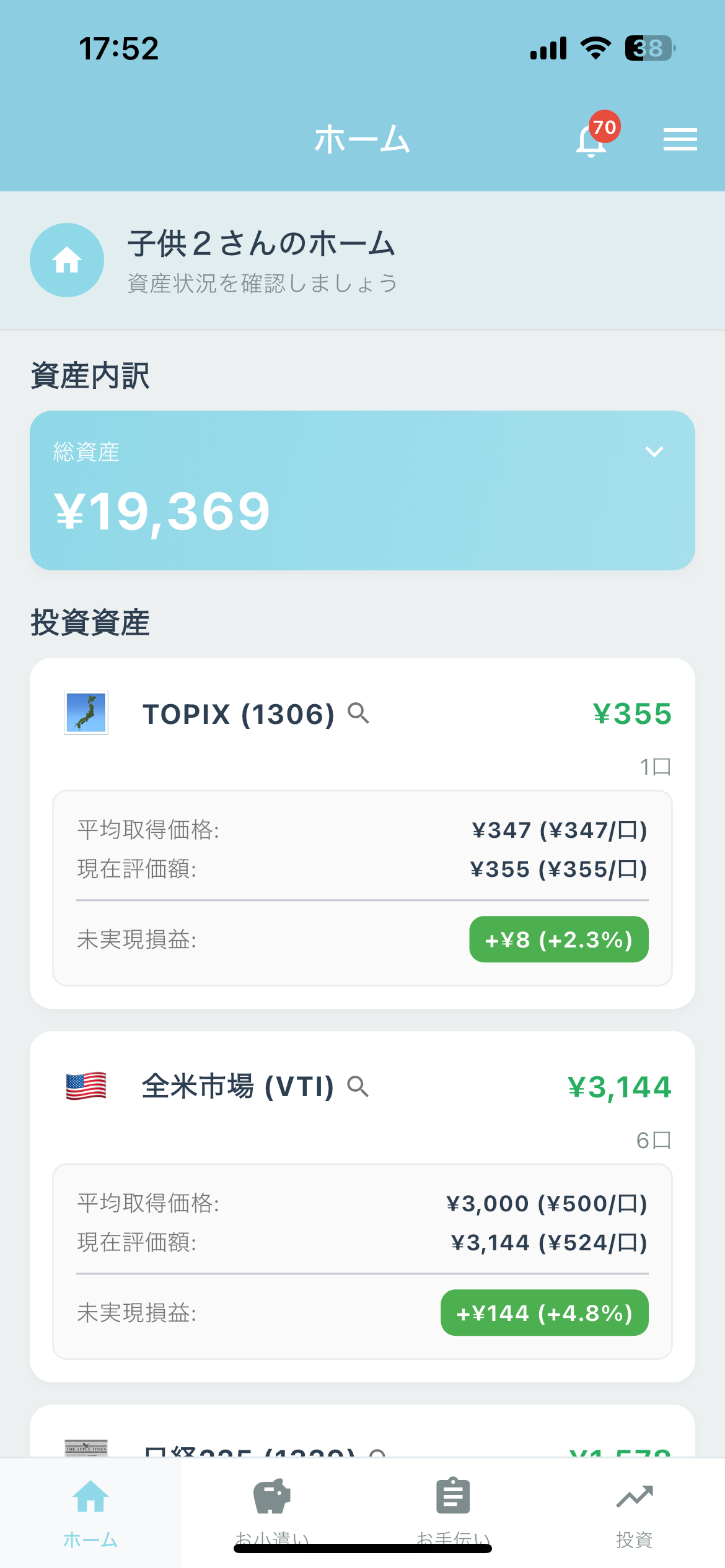Expand the 総資産 card chevron
The image size is (725, 1568).
tap(654, 452)
